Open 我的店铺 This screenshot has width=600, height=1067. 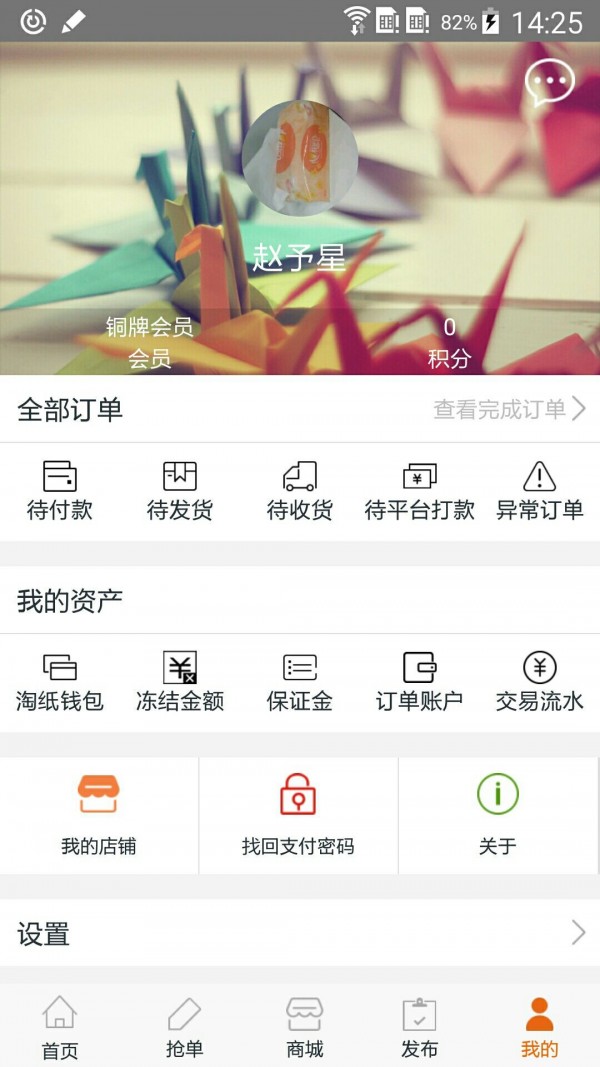click(x=99, y=815)
